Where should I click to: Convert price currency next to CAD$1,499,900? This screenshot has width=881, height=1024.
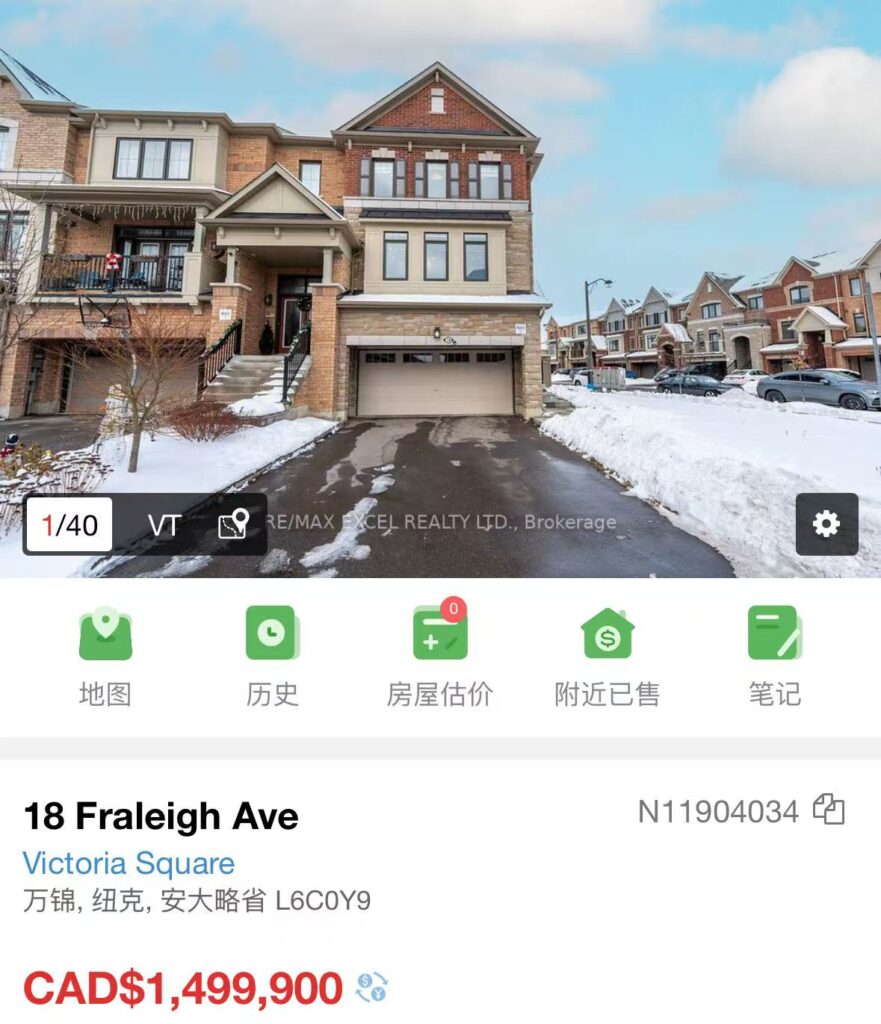coord(372,988)
